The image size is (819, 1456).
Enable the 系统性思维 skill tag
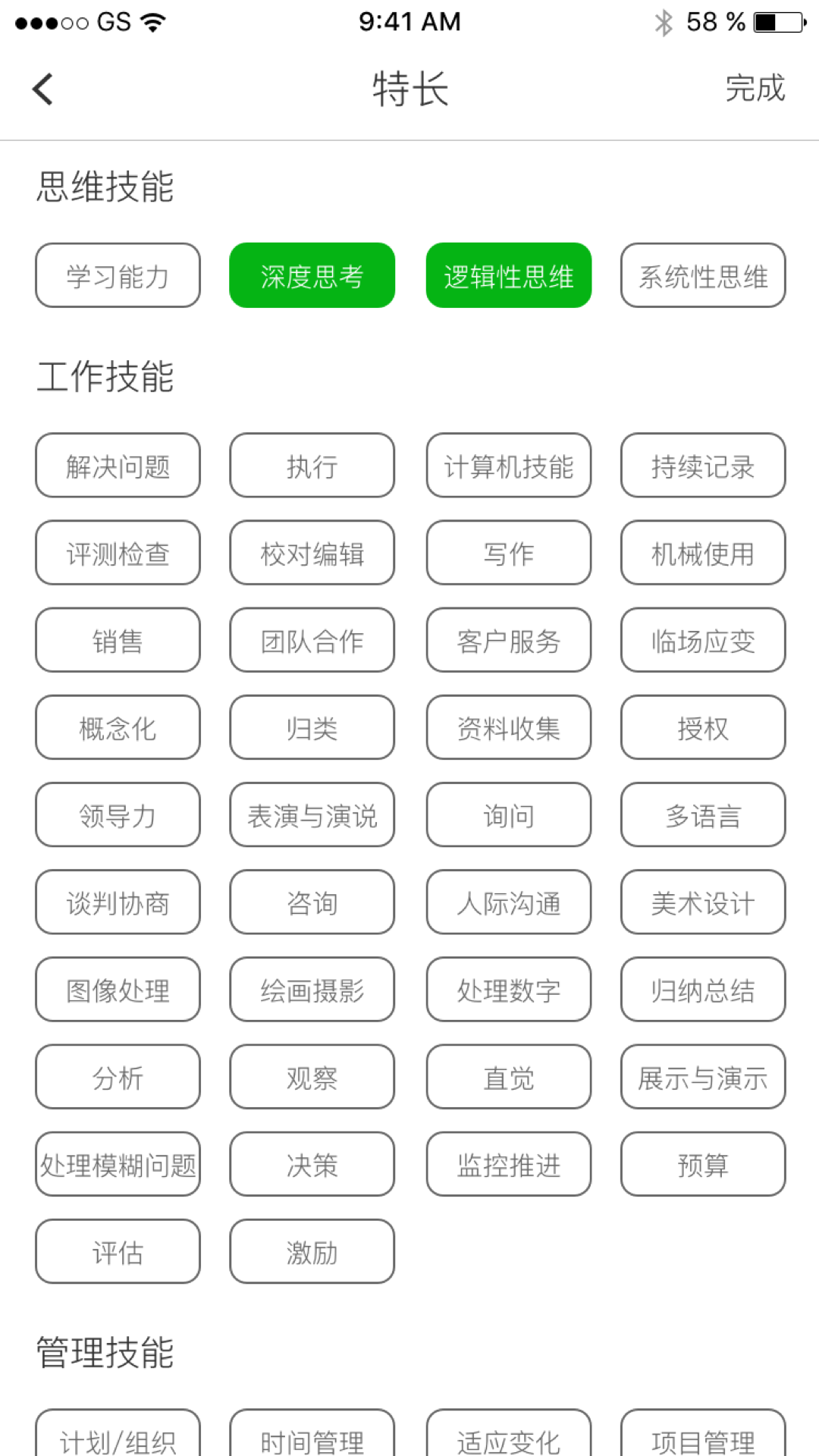702,275
